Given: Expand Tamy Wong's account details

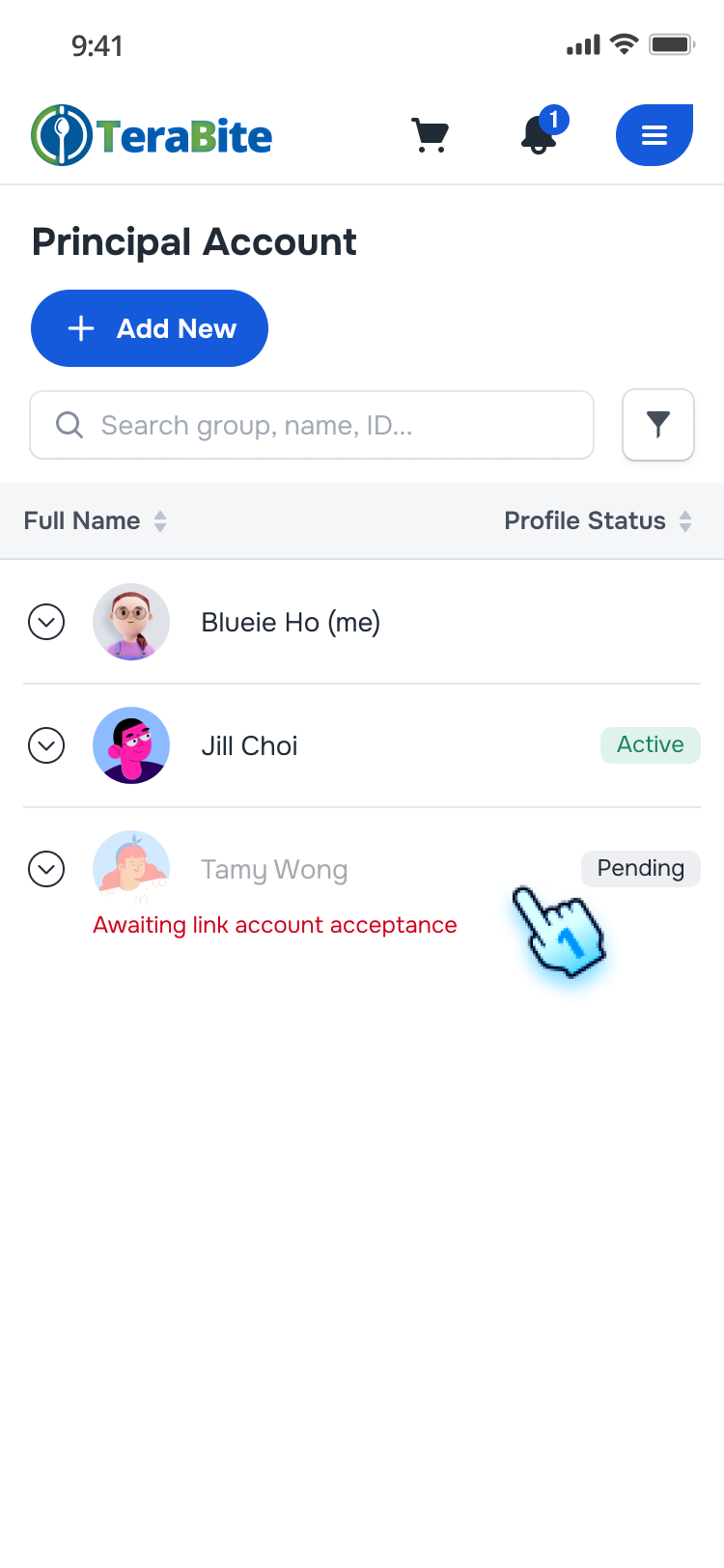Looking at the screenshot, I should tap(46, 869).
